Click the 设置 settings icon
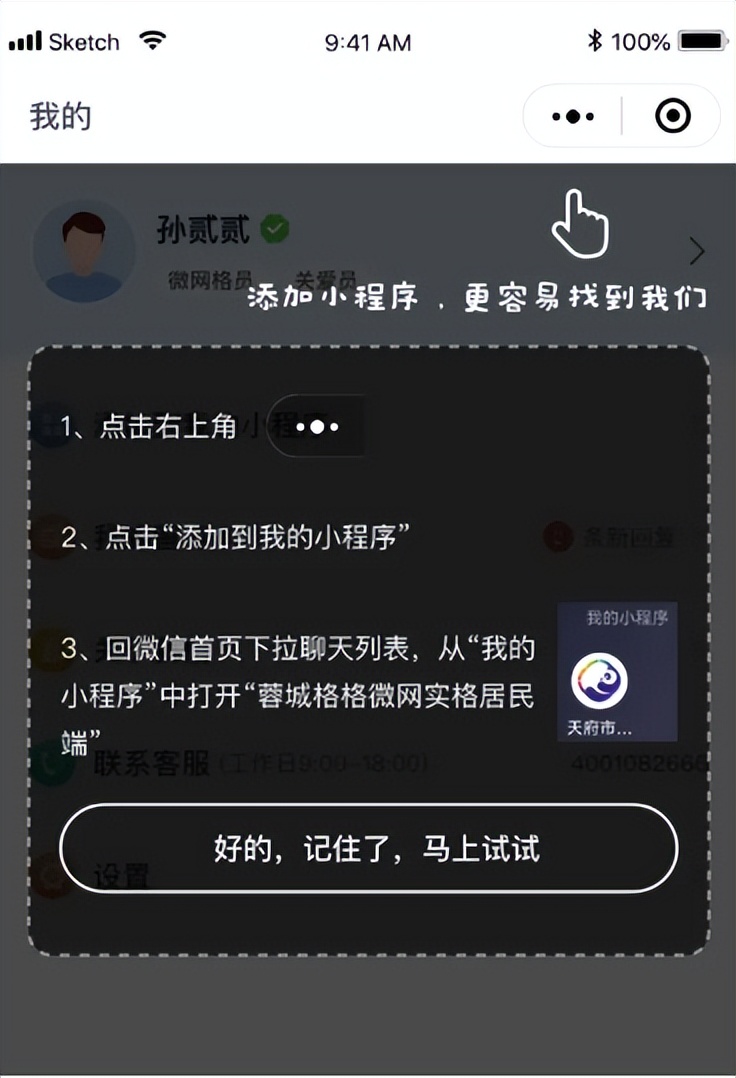 pos(48,875)
